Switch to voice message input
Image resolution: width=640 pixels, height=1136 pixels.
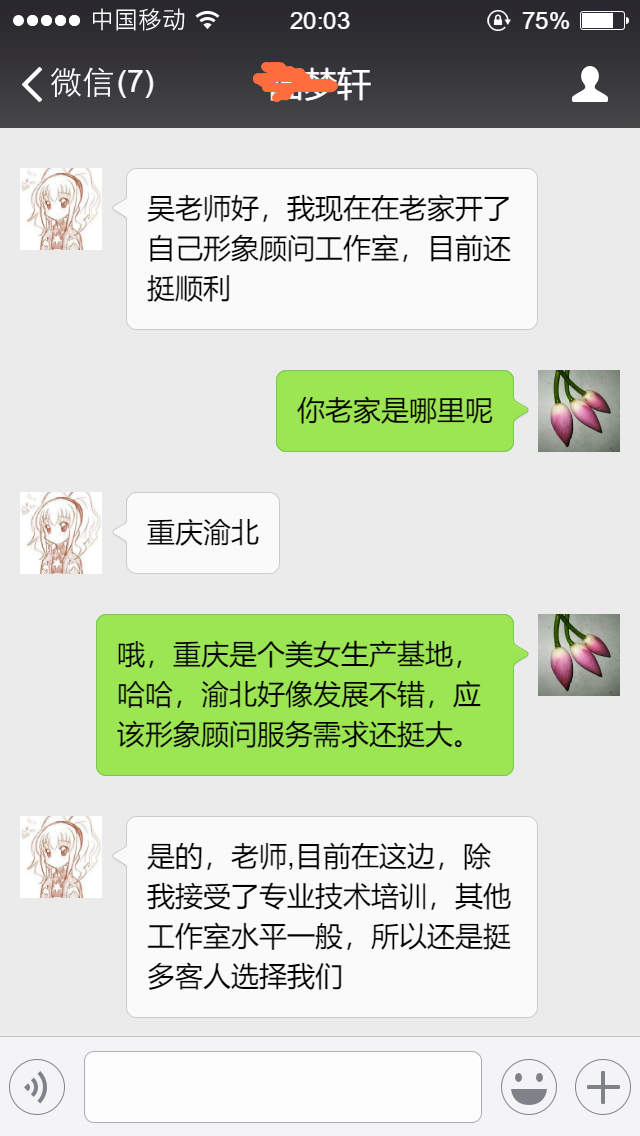[x=37, y=1087]
